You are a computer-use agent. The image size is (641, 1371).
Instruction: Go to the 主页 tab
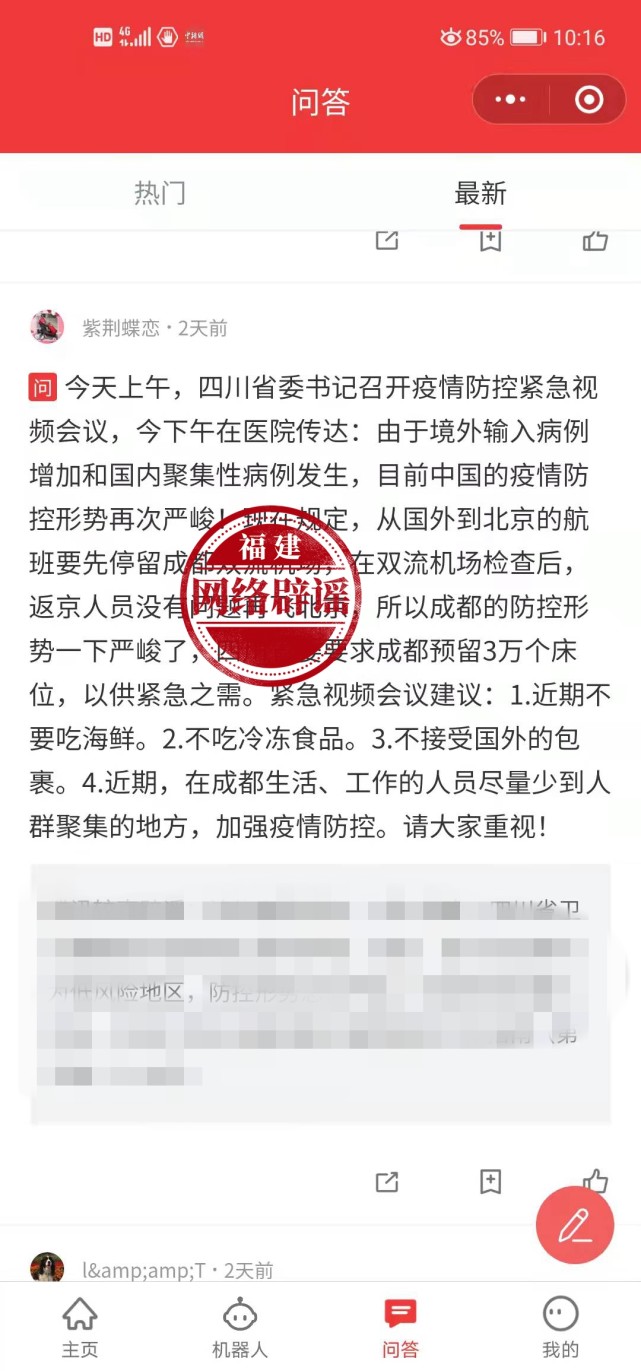[x=80, y=1328]
